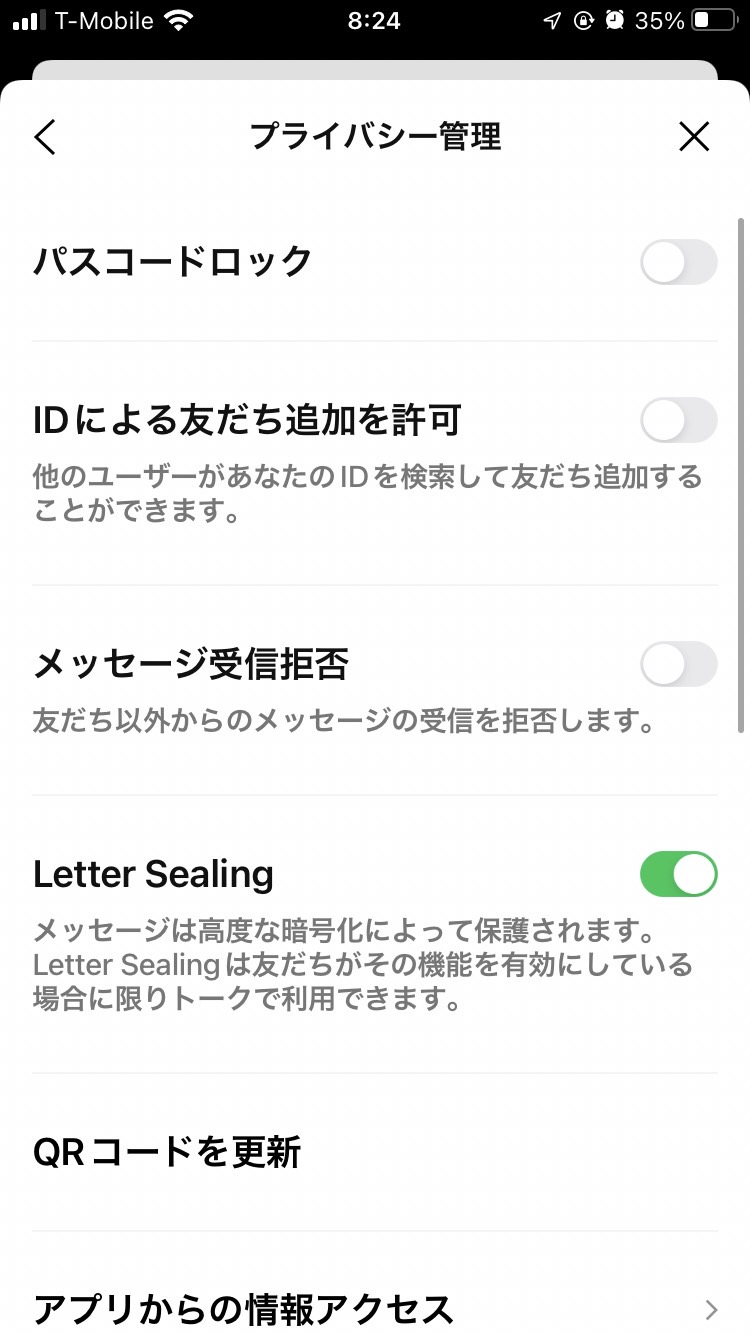Turn on IDによる友だち追加を許可
Image resolution: width=750 pixels, height=1334 pixels.
tap(679, 420)
